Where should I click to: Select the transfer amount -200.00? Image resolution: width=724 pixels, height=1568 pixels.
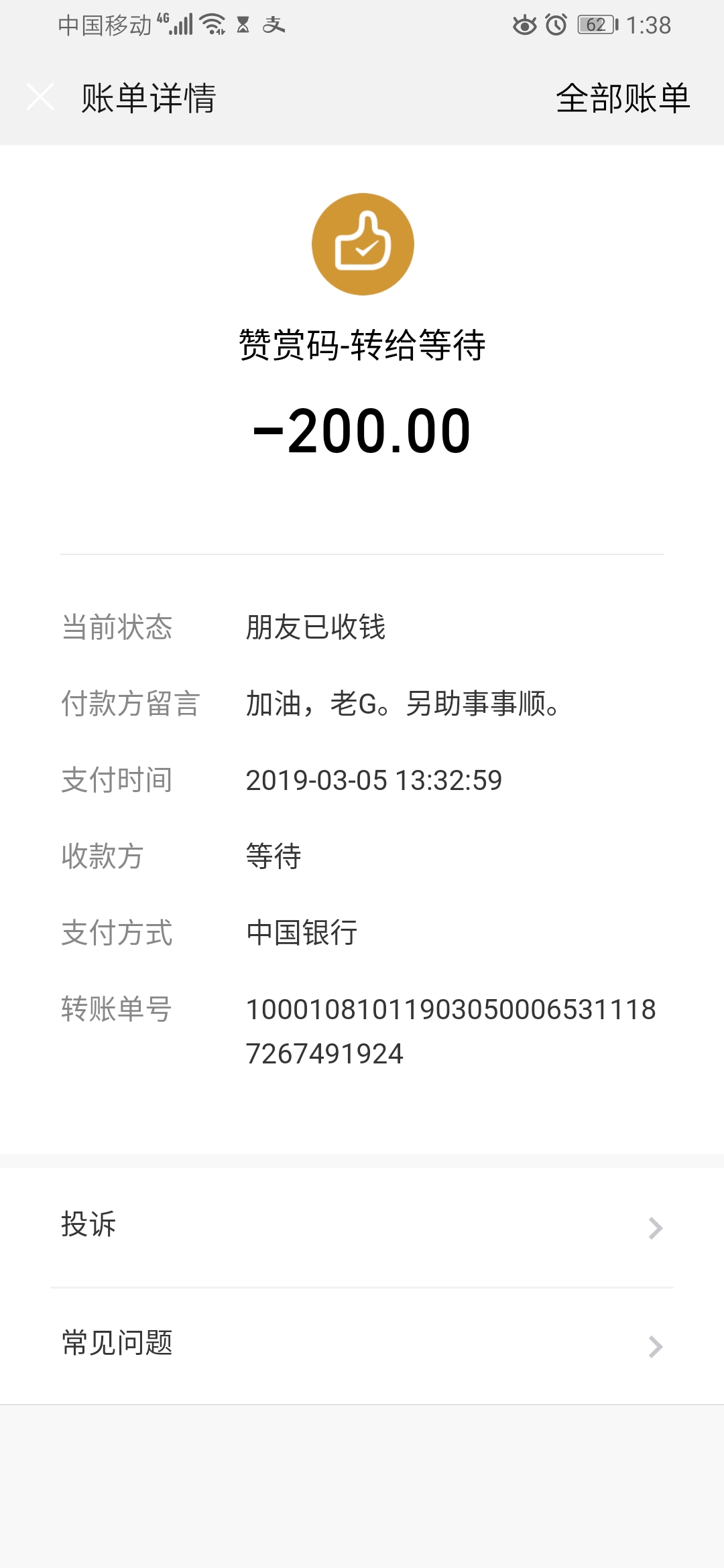pyautogui.click(x=362, y=434)
